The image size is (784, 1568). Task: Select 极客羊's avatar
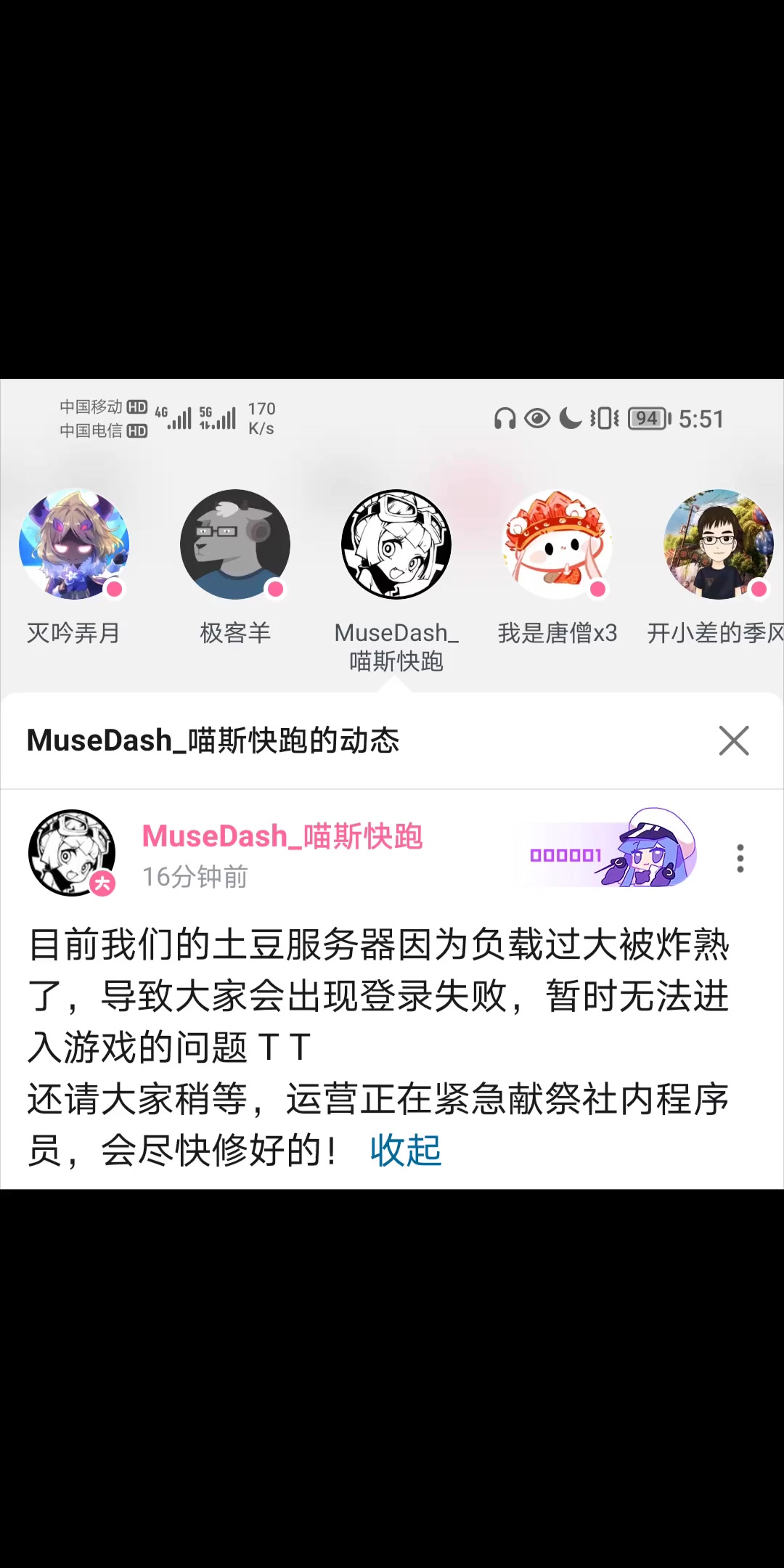point(235,544)
